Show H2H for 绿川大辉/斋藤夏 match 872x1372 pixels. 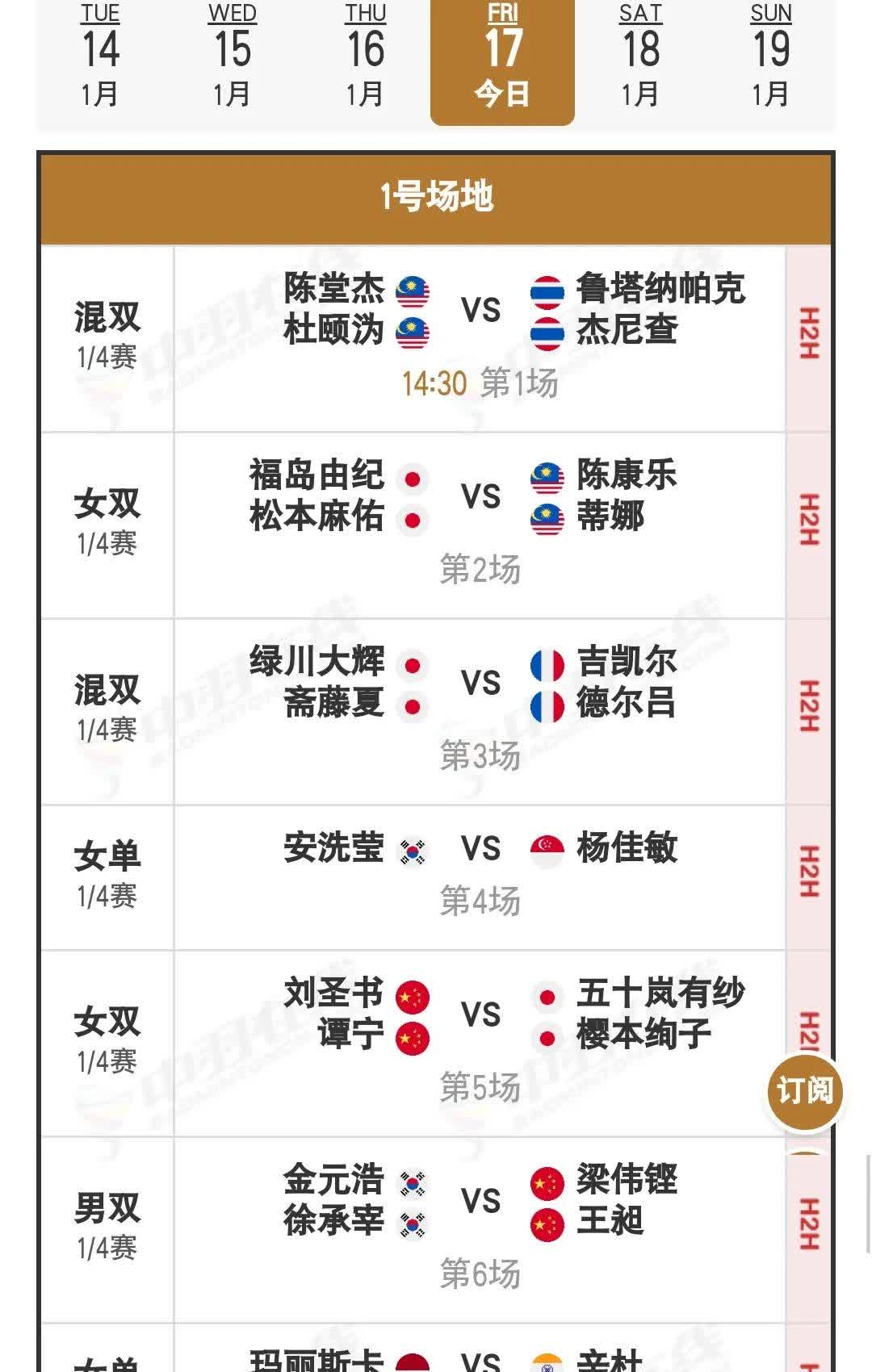[x=808, y=706]
